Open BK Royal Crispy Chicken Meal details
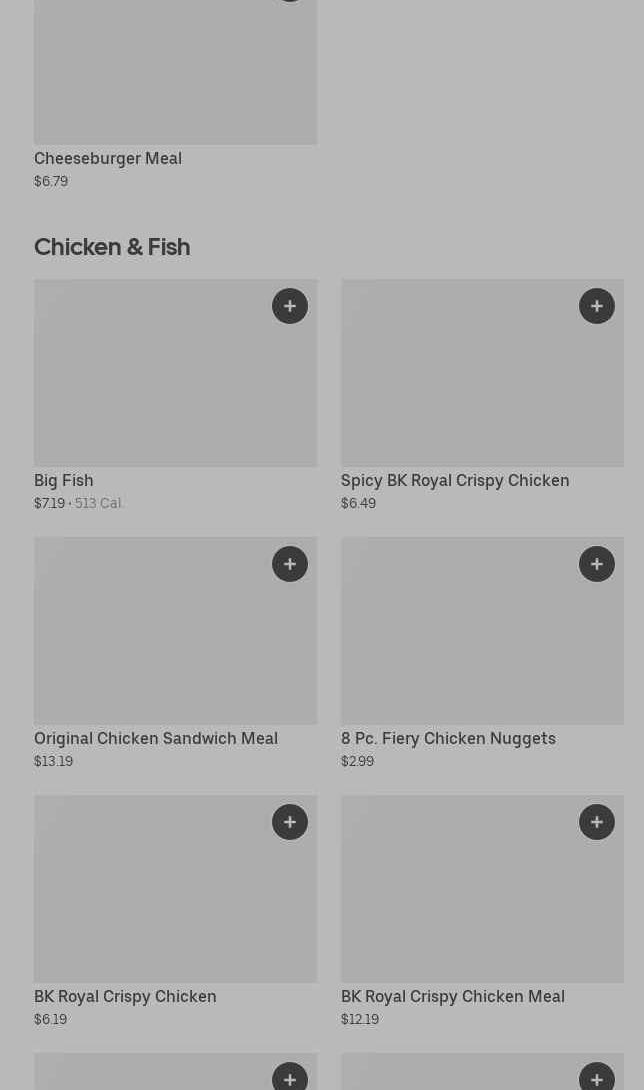Viewport: 644px width, 1090px height. point(482,911)
